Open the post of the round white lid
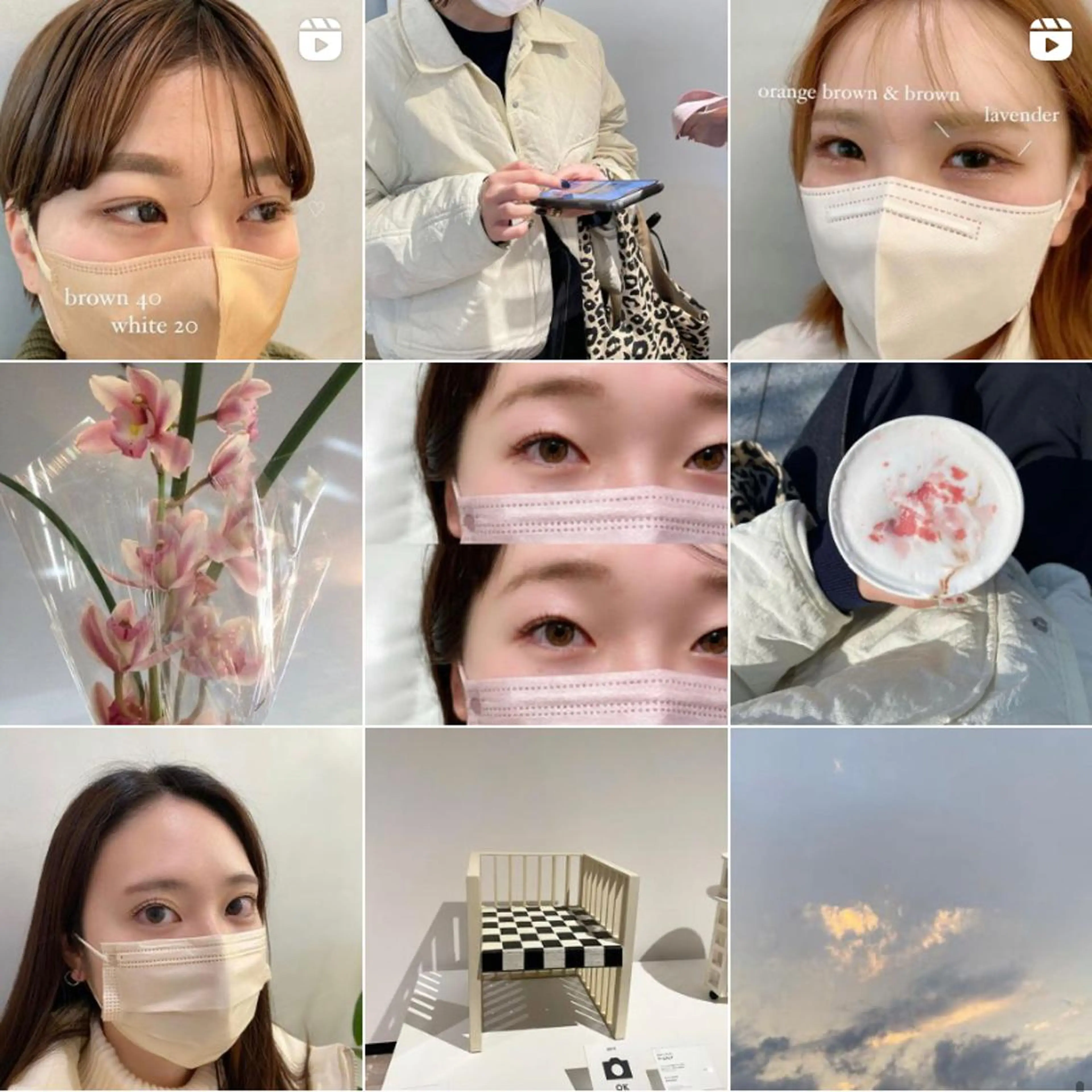Viewport: 1092px width, 1092px height. 911,544
